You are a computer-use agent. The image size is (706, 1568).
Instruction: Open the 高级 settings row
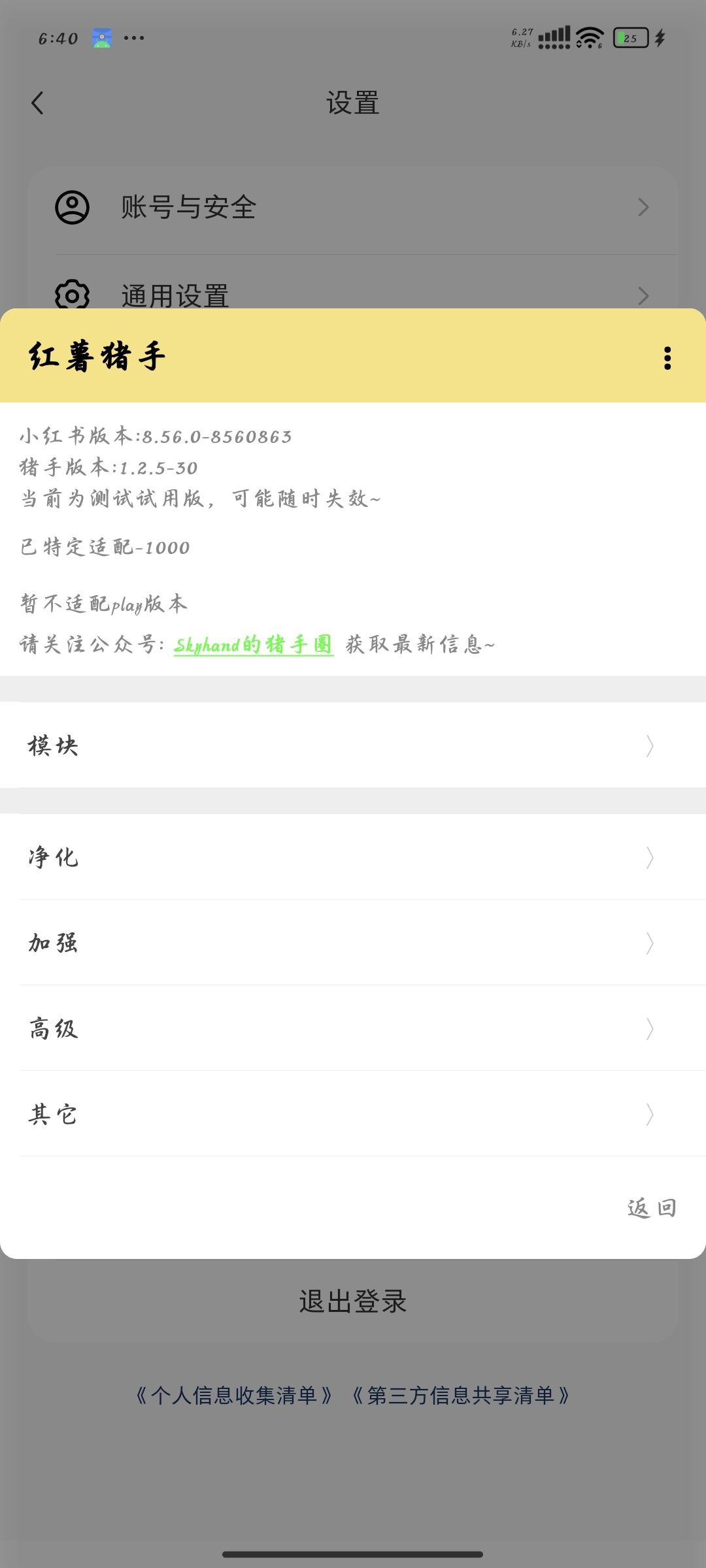point(353,1028)
